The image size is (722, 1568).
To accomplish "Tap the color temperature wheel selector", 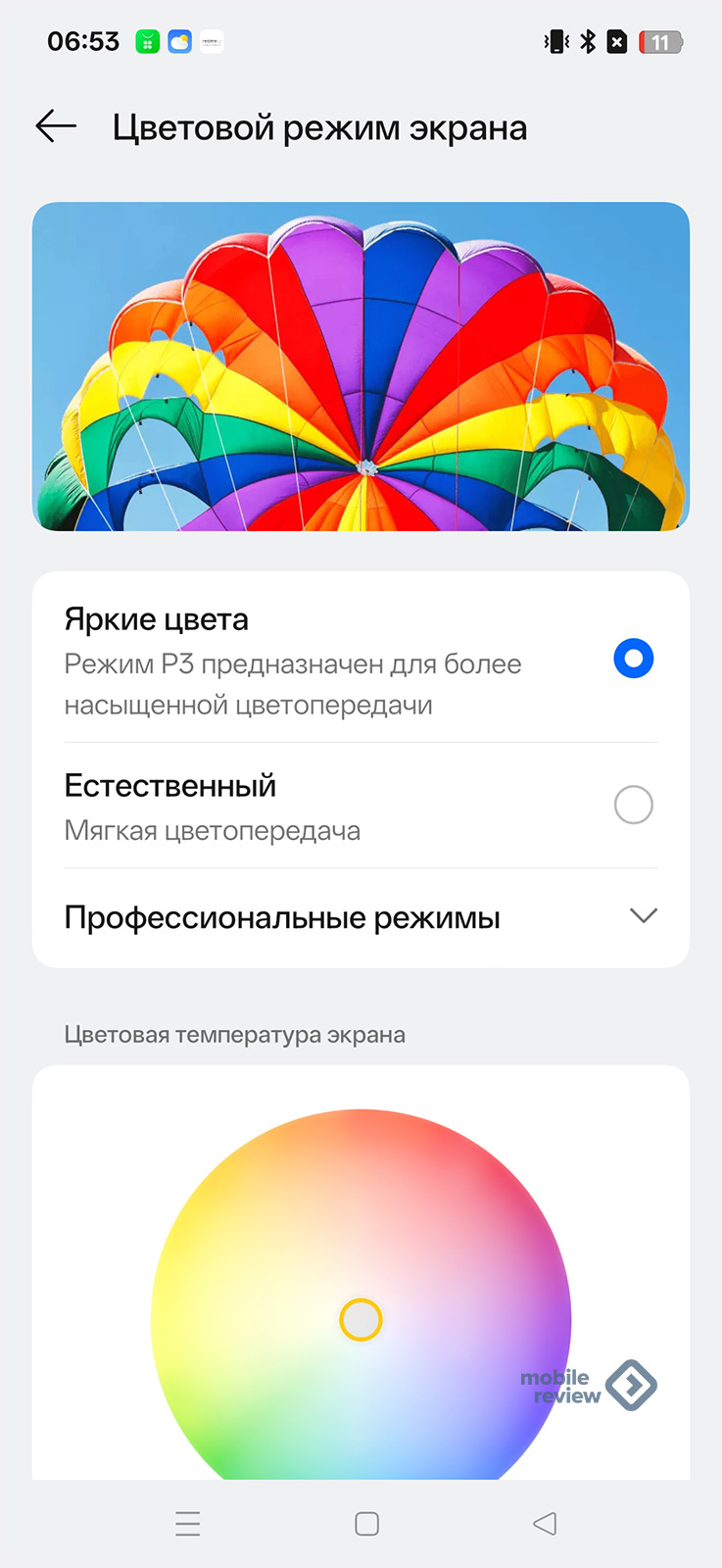I will [361, 1320].
